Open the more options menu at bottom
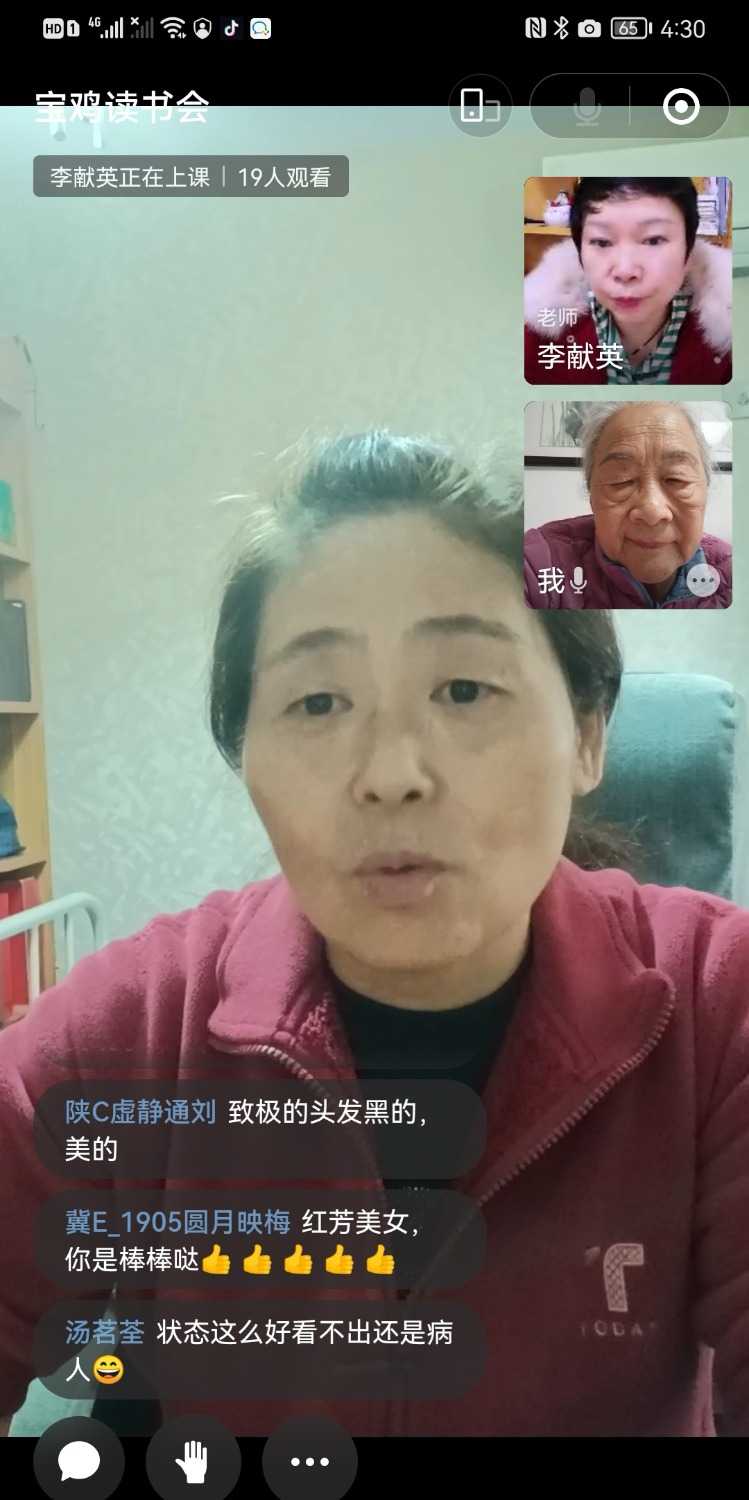 pos(309,1462)
